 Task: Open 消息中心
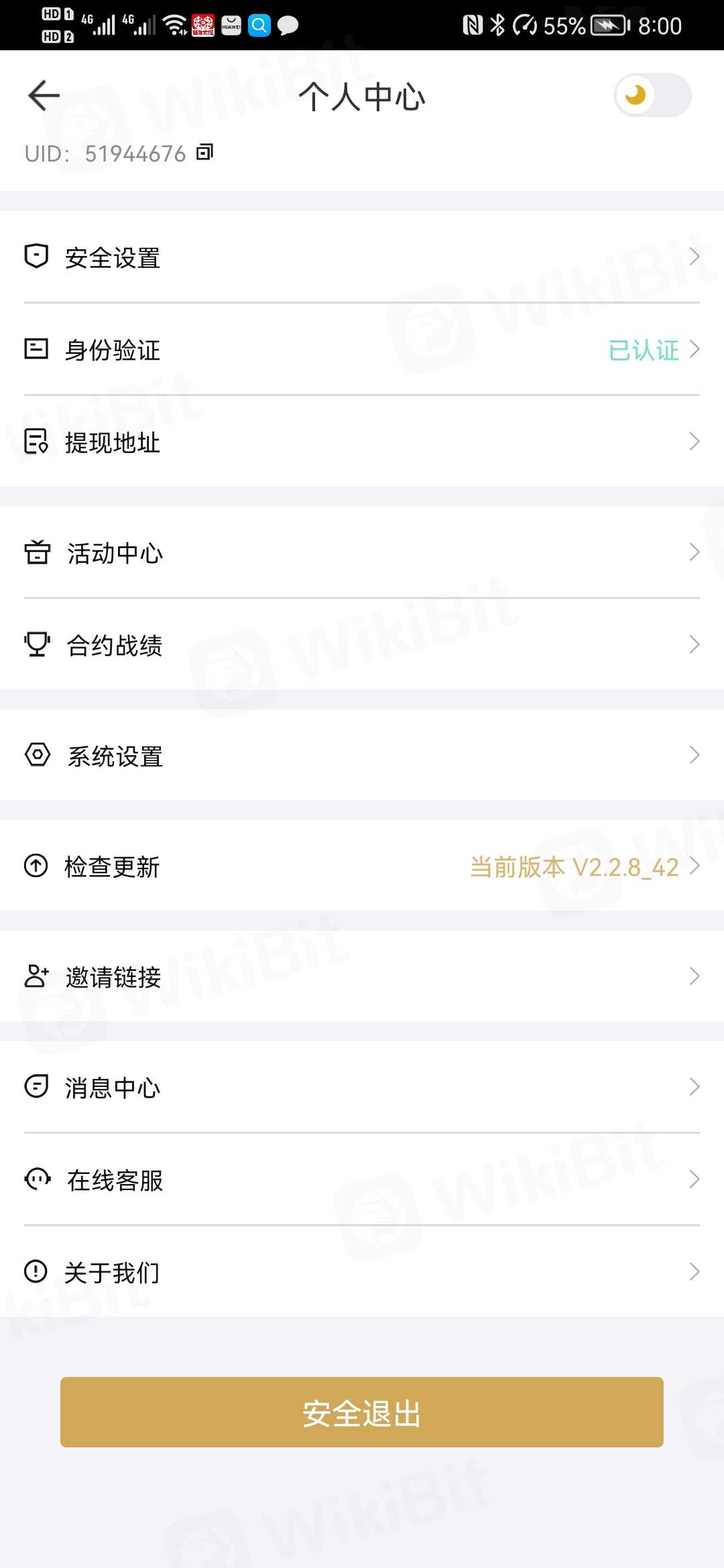click(x=362, y=1088)
